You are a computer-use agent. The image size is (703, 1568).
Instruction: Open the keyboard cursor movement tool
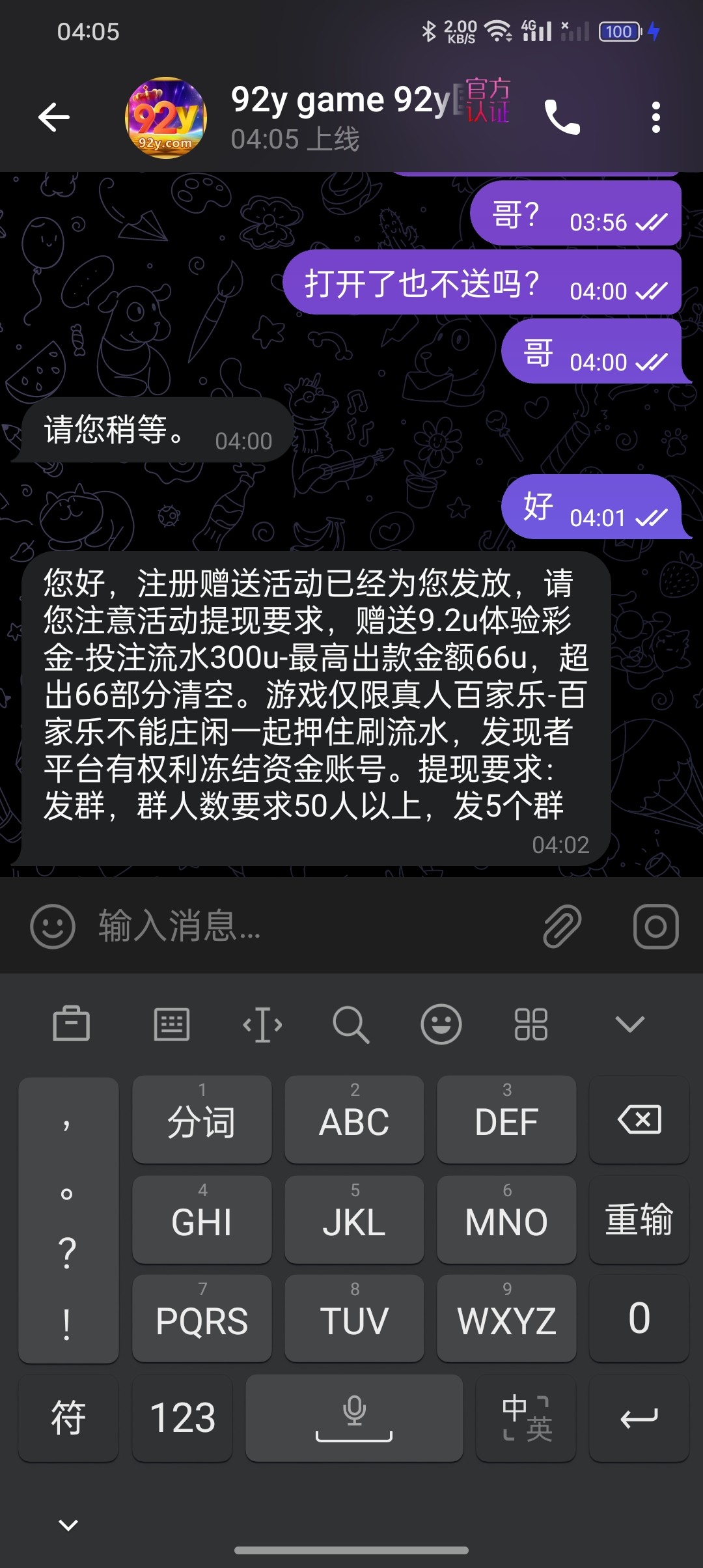[x=262, y=1024]
